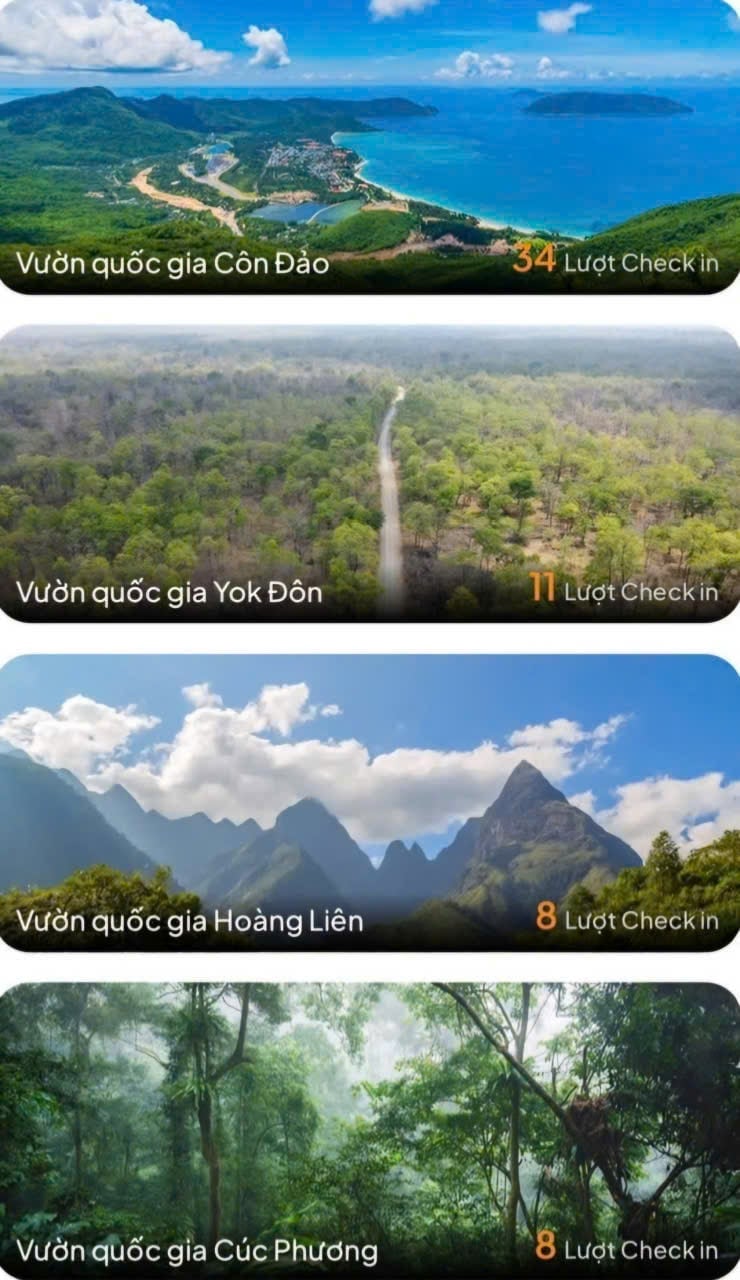
Task: View the Vườn quốc gia Hoàng Liên card
Action: coord(370,802)
